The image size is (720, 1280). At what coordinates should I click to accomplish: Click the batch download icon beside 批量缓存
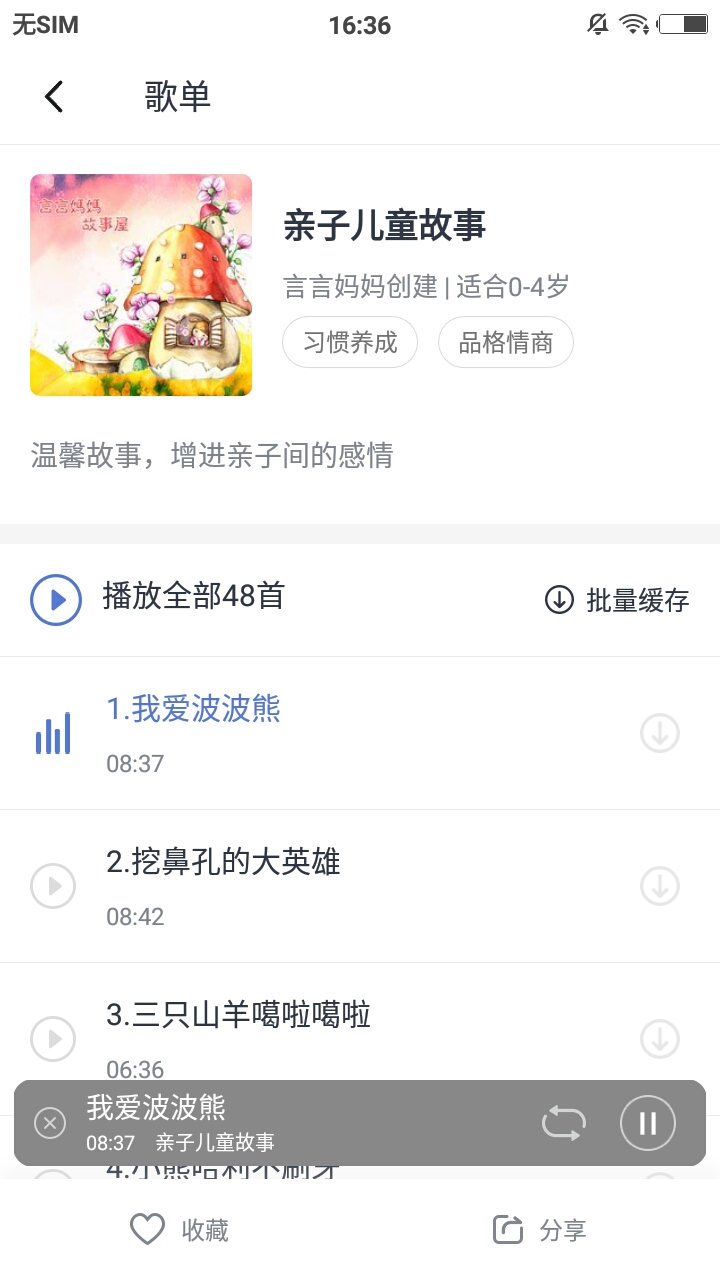click(x=558, y=600)
